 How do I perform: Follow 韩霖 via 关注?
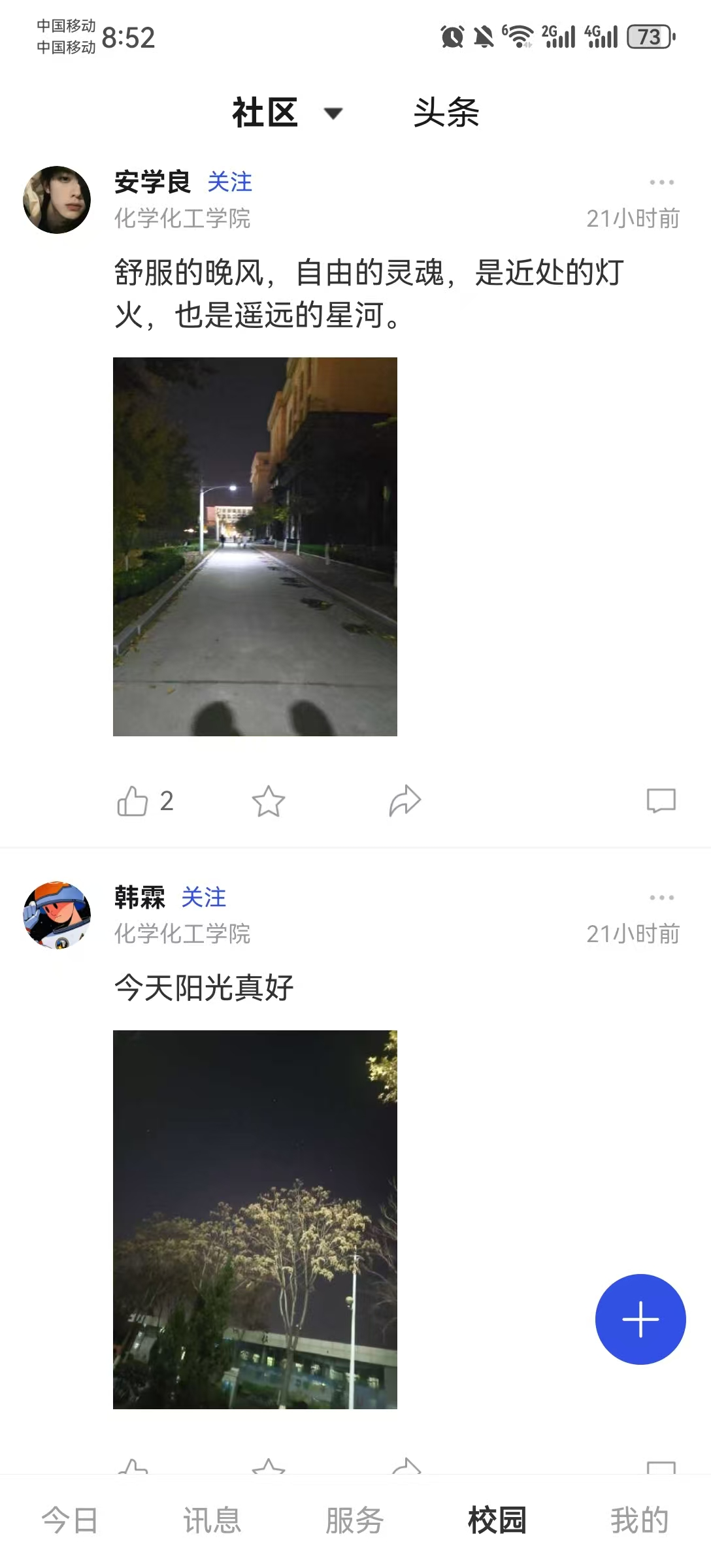[x=203, y=897]
